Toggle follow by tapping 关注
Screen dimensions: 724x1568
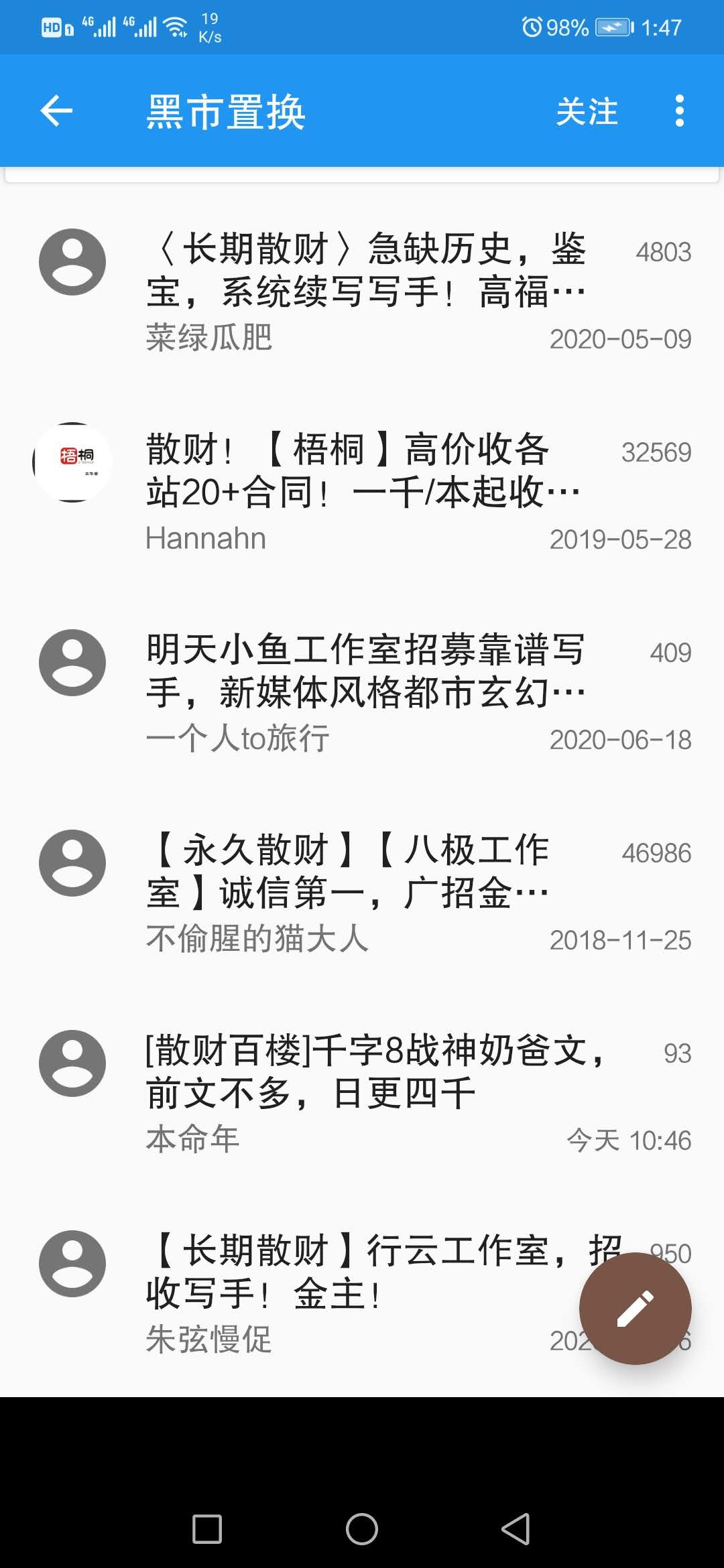tap(587, 112)
